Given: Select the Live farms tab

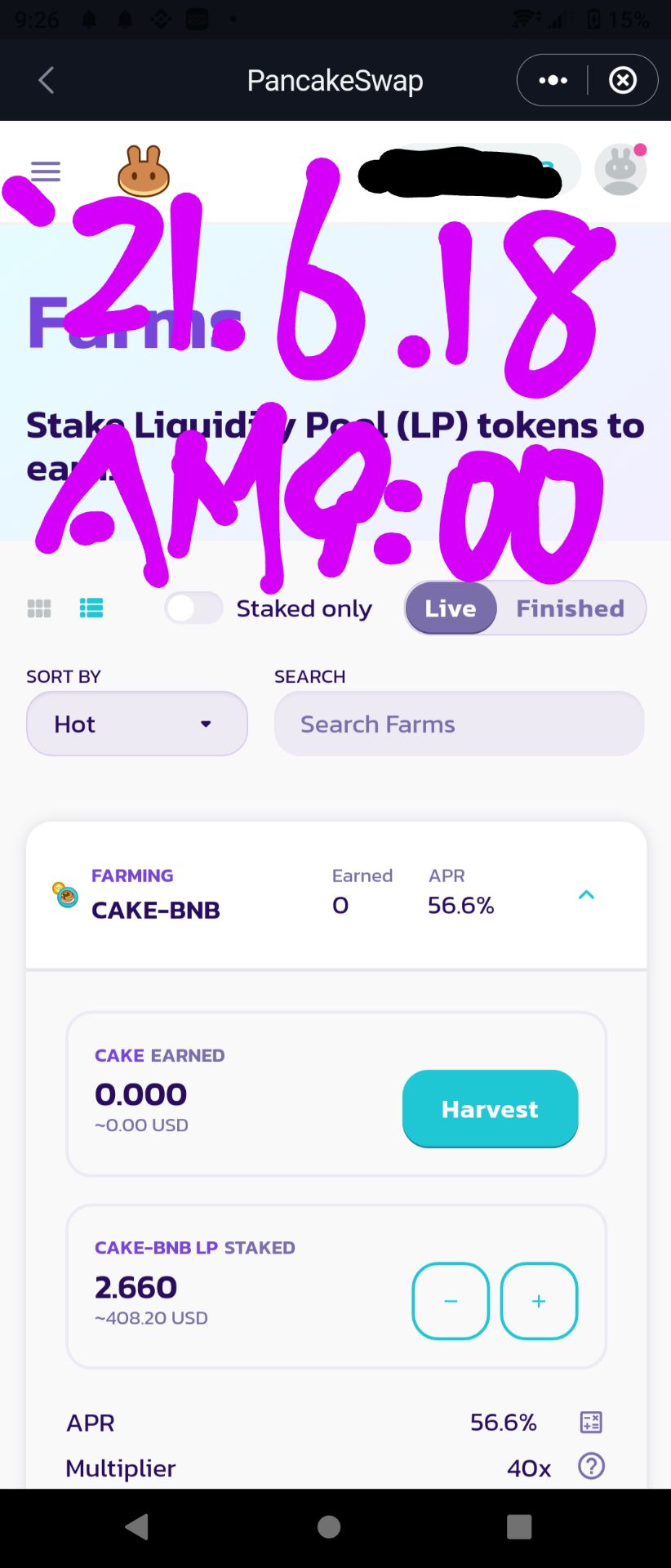Looking at the screenshot, I should click(x=451, y=608).
